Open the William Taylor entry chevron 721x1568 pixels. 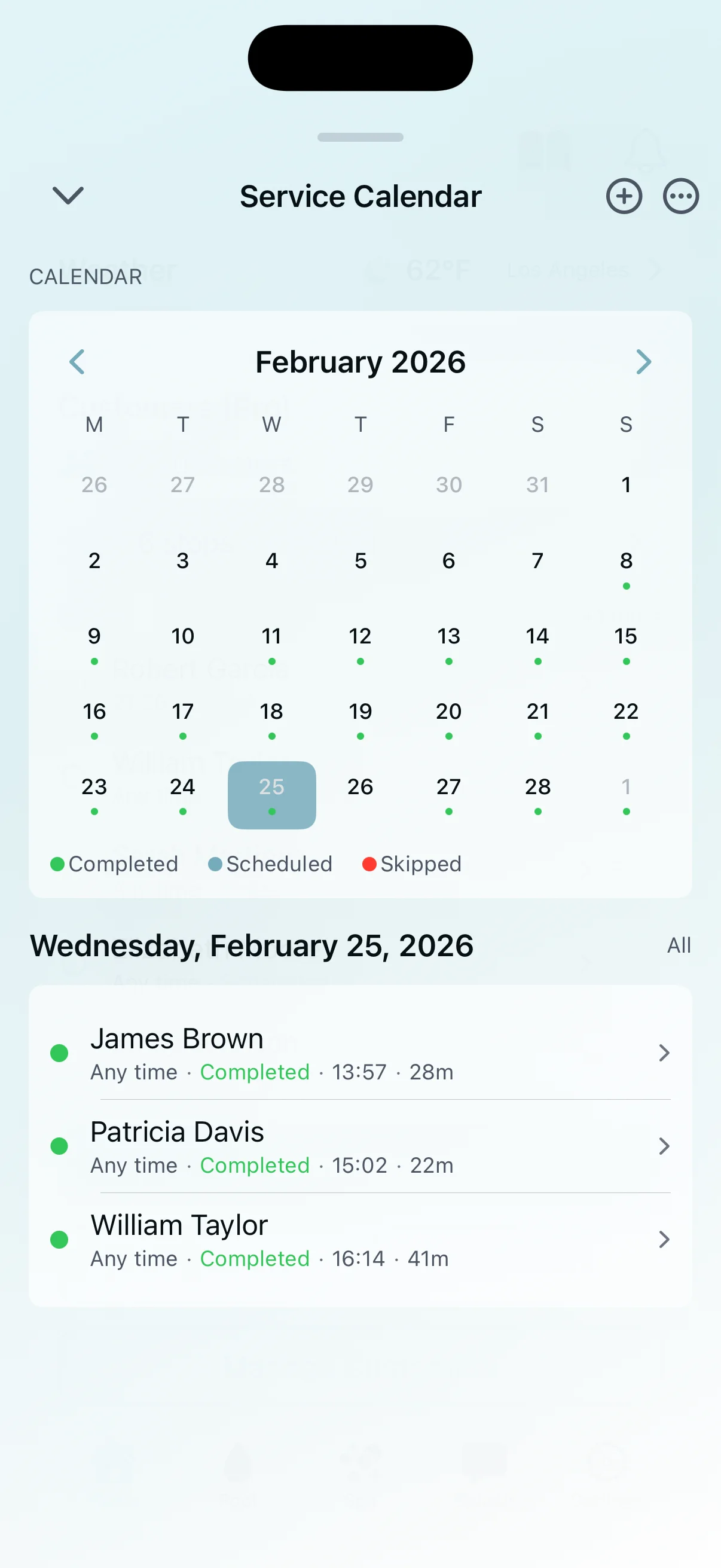pos(663,1238)
